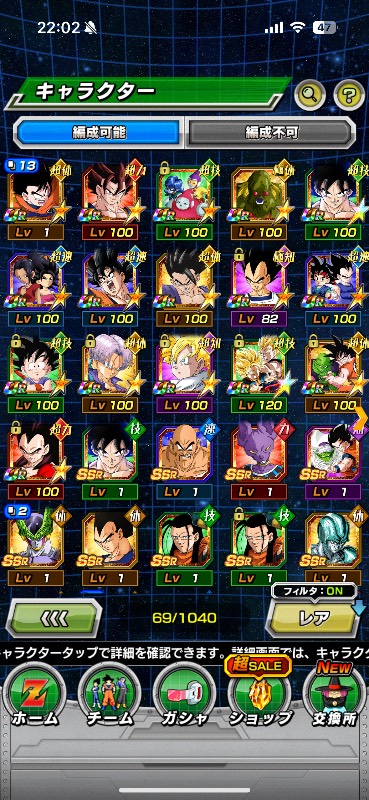The width and height of the screenshot is (369, 800).
Task: Open the question mark help icon
Action: [x=349, y=94]
